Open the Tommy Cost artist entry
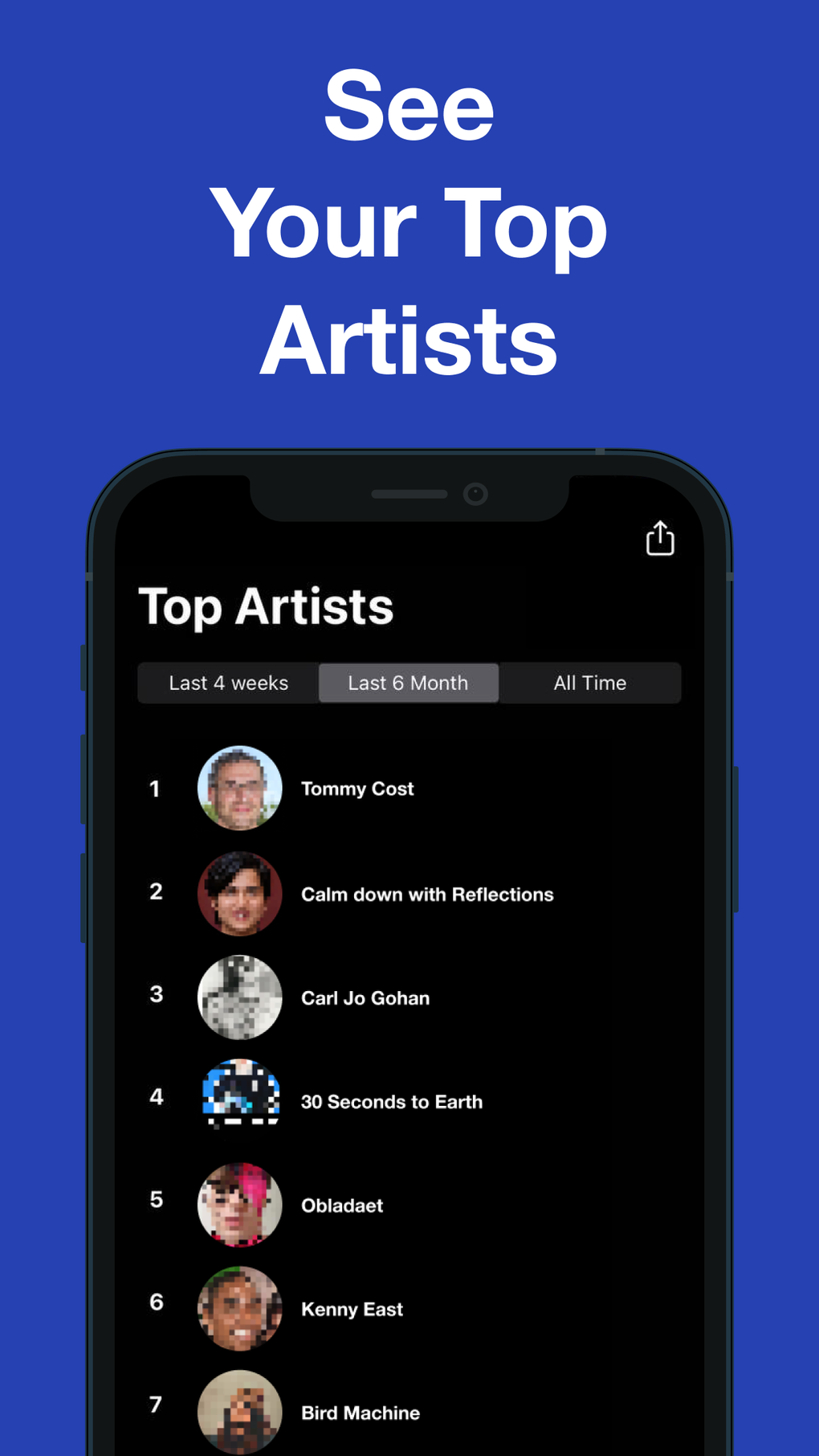819x1456 pixels. (357, 789)
